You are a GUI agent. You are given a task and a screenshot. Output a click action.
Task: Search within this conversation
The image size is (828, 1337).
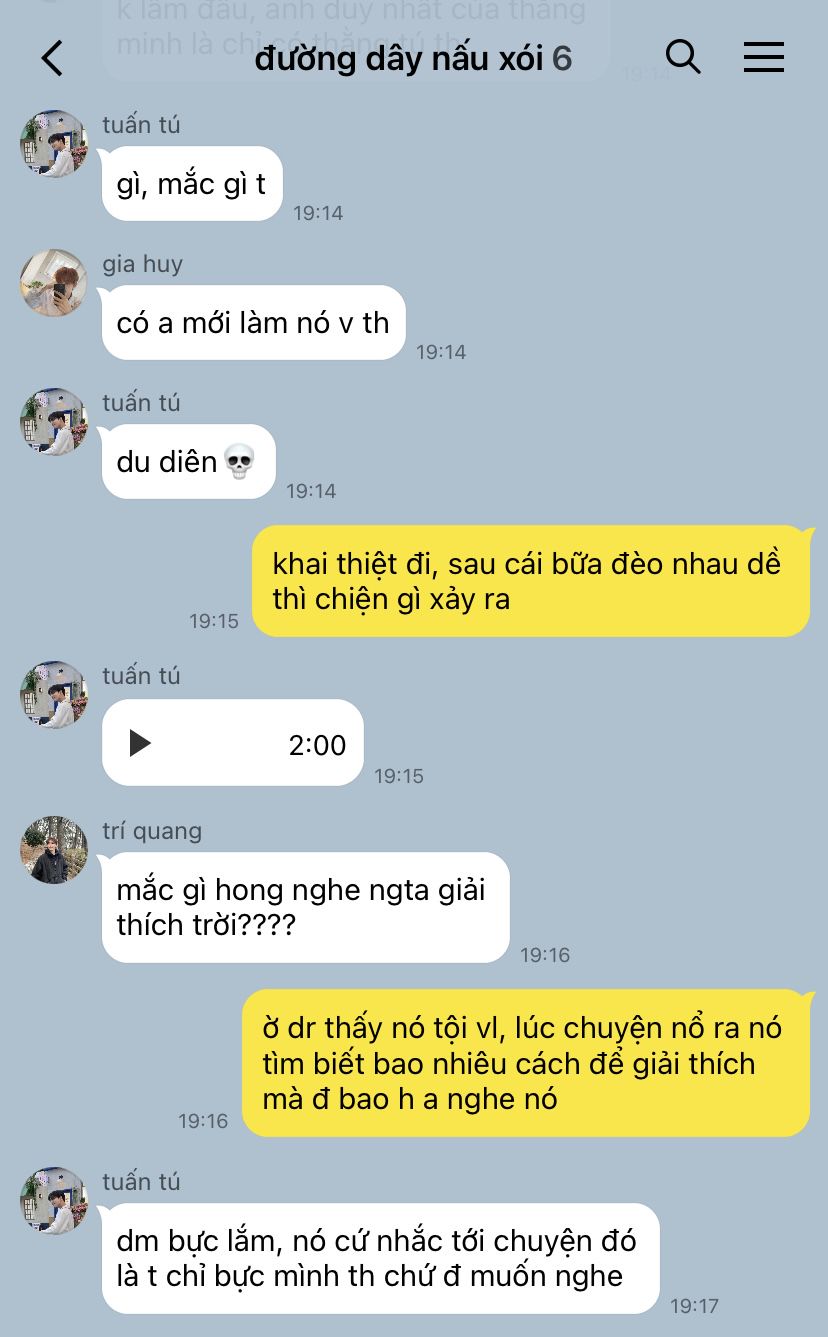pos(682,58)
